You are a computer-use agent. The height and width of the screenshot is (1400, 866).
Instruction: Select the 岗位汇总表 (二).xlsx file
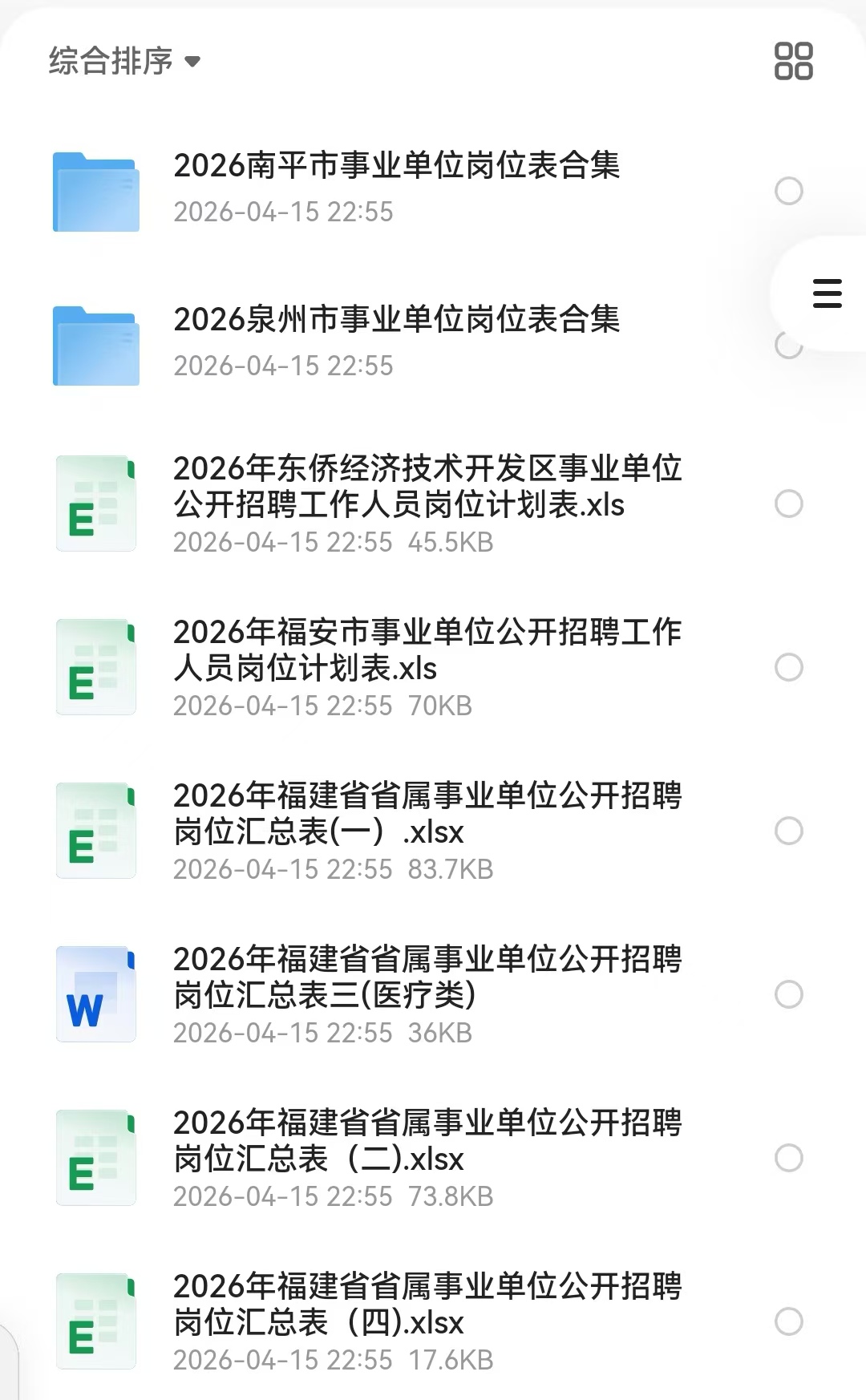pos(789,1158)
